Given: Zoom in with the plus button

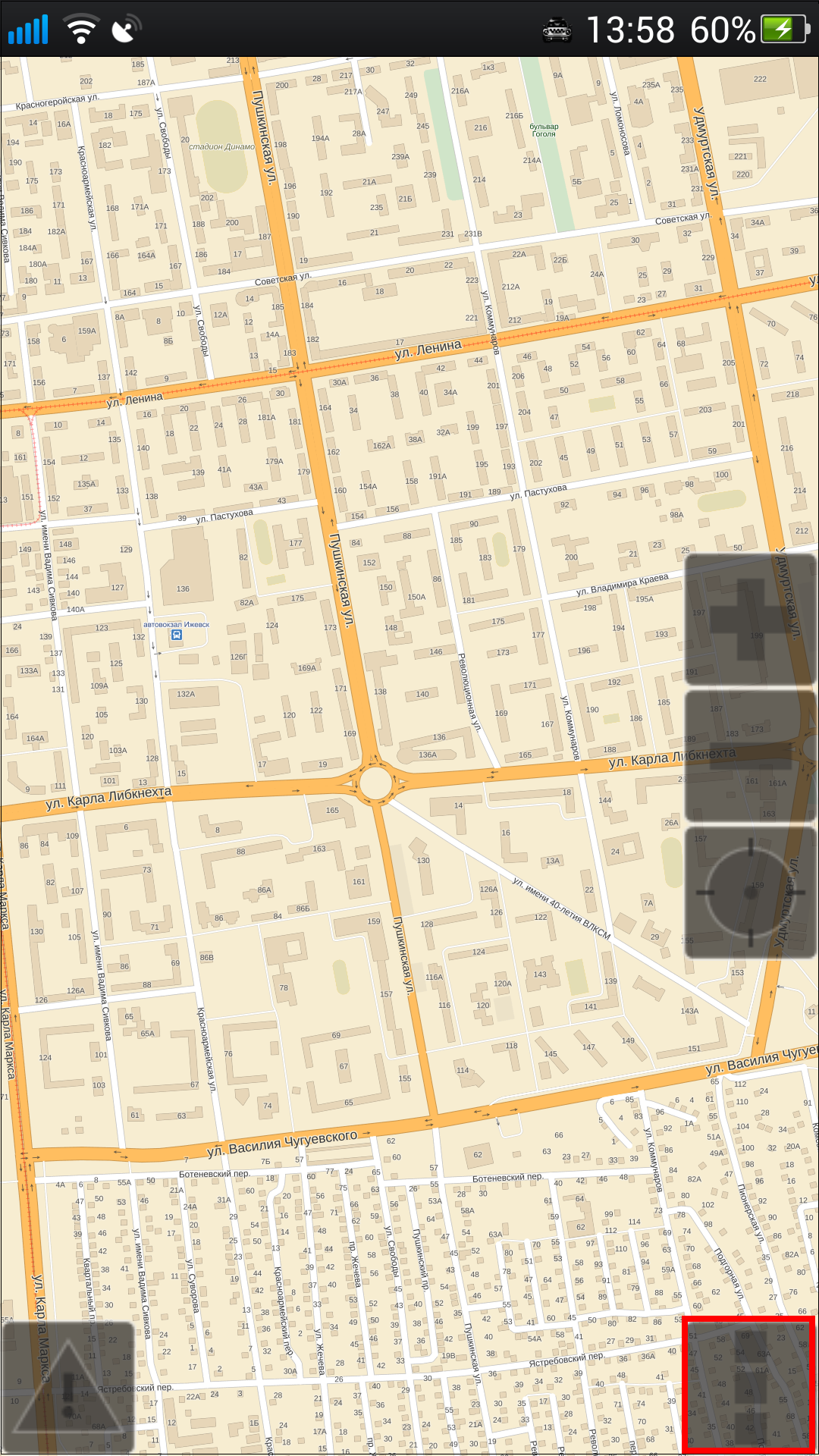Looking at the screenshot, I should [751, 620].
